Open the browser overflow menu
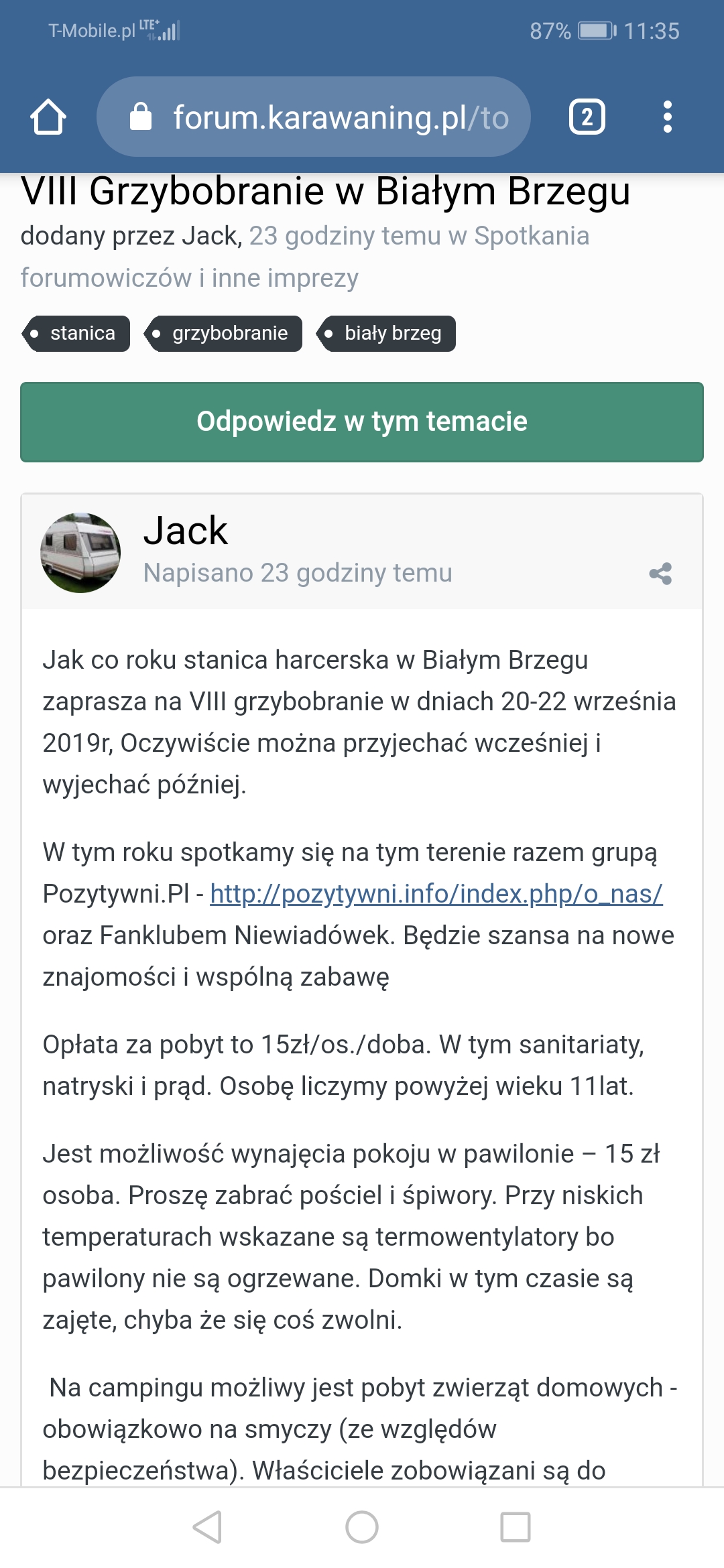Screen dimensions: 724x1568 [666, 117]
